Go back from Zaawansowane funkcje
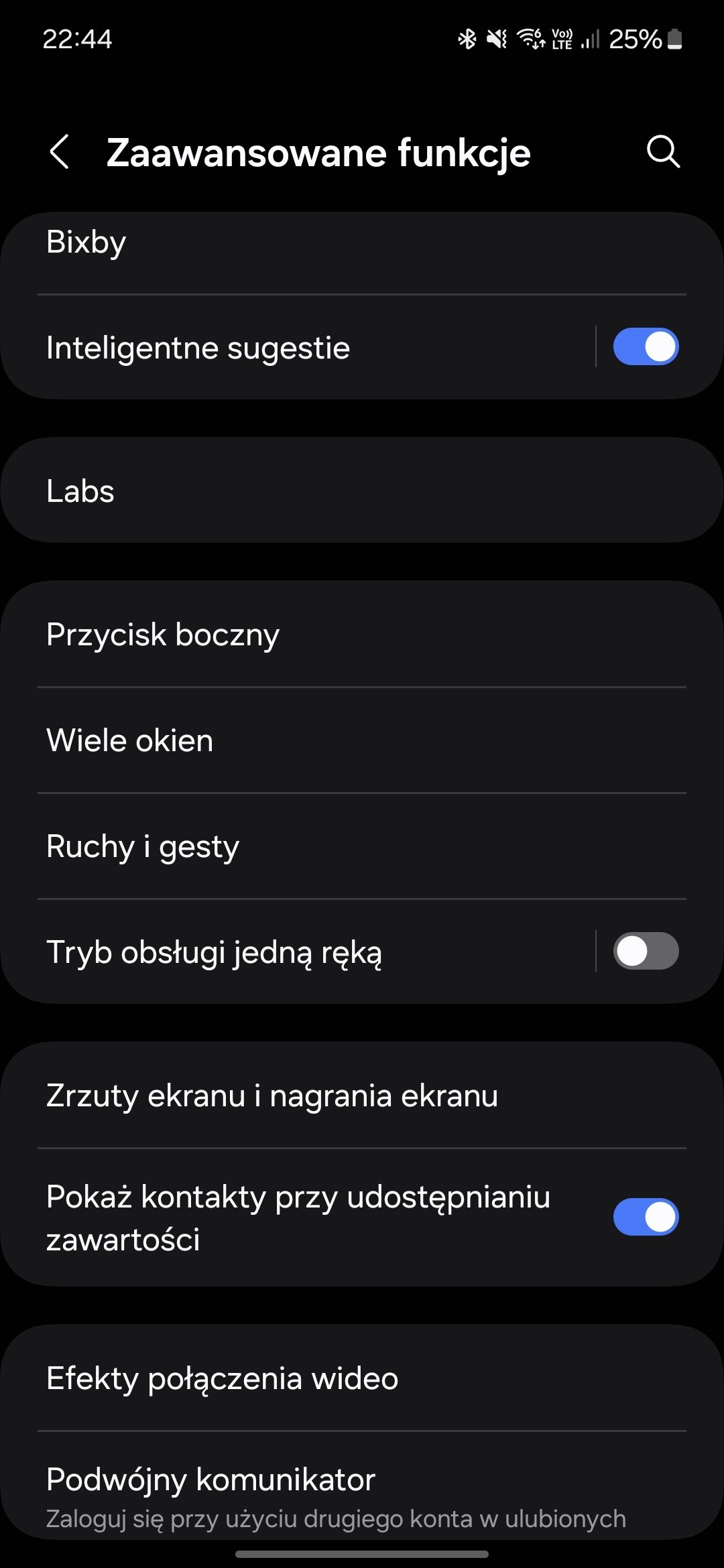 point(60,152)
